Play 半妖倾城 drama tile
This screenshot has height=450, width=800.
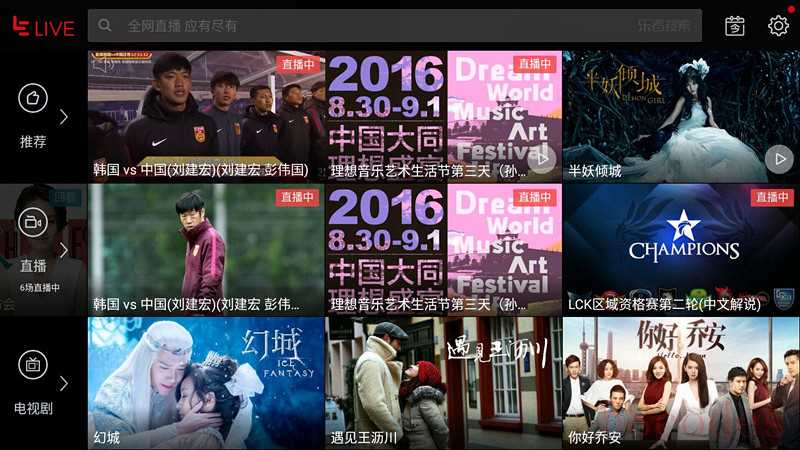point(680,115)
